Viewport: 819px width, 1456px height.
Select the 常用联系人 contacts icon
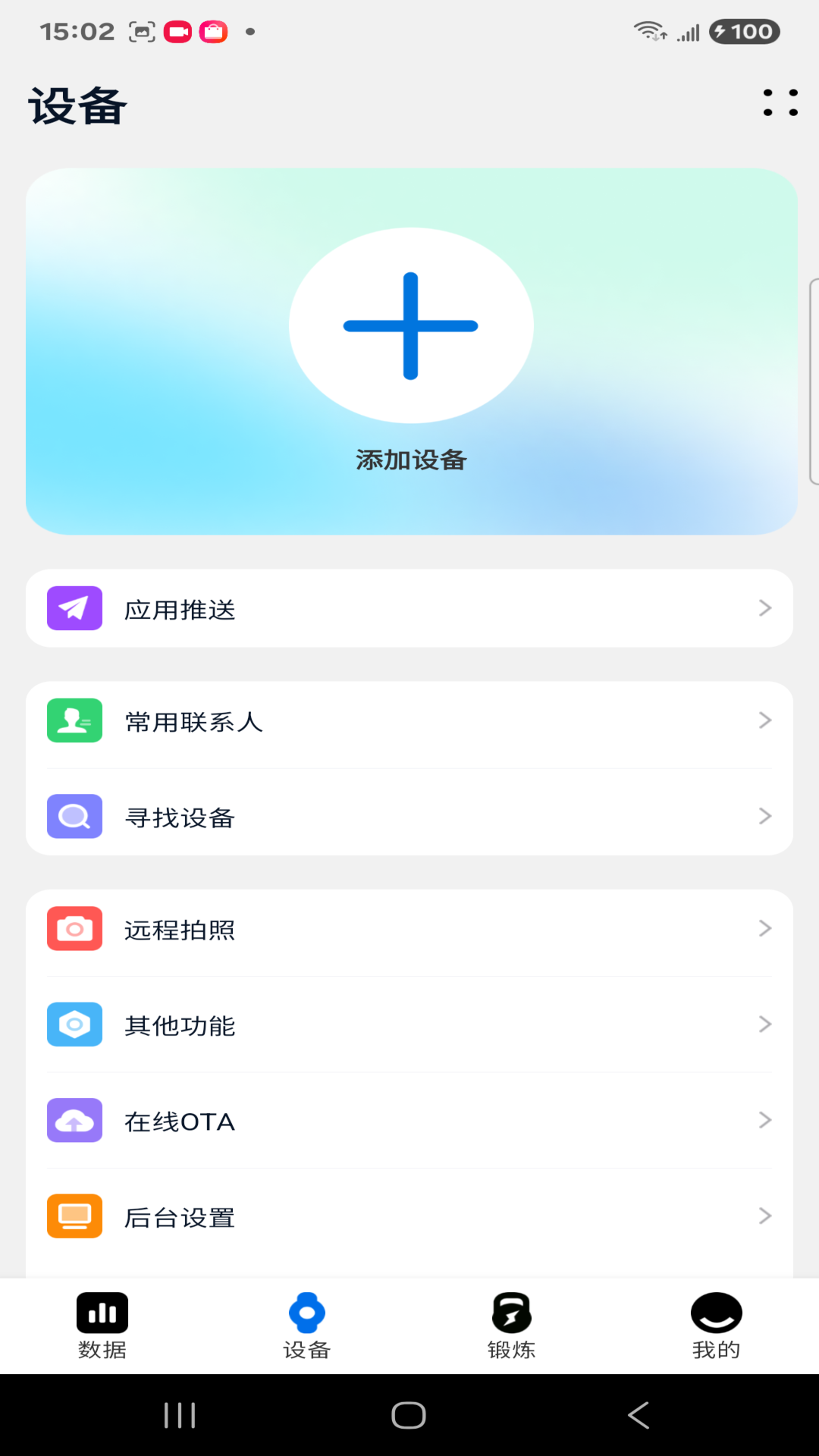74,720
